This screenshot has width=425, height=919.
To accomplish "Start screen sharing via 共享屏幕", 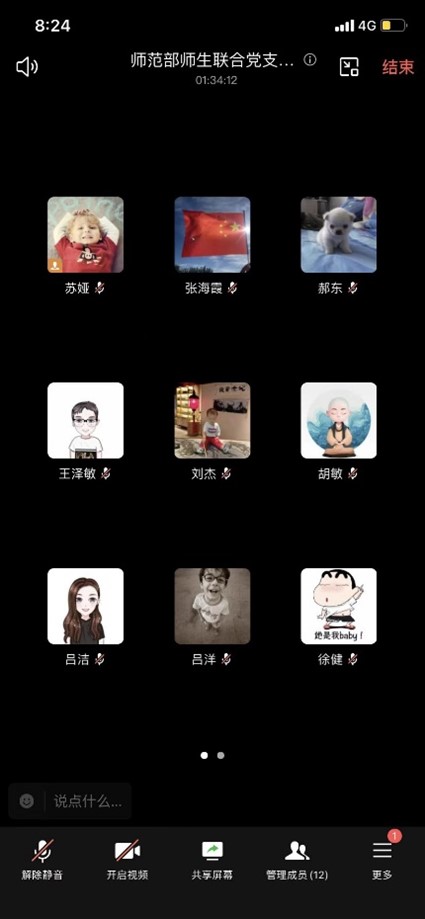I will (212, 860).
